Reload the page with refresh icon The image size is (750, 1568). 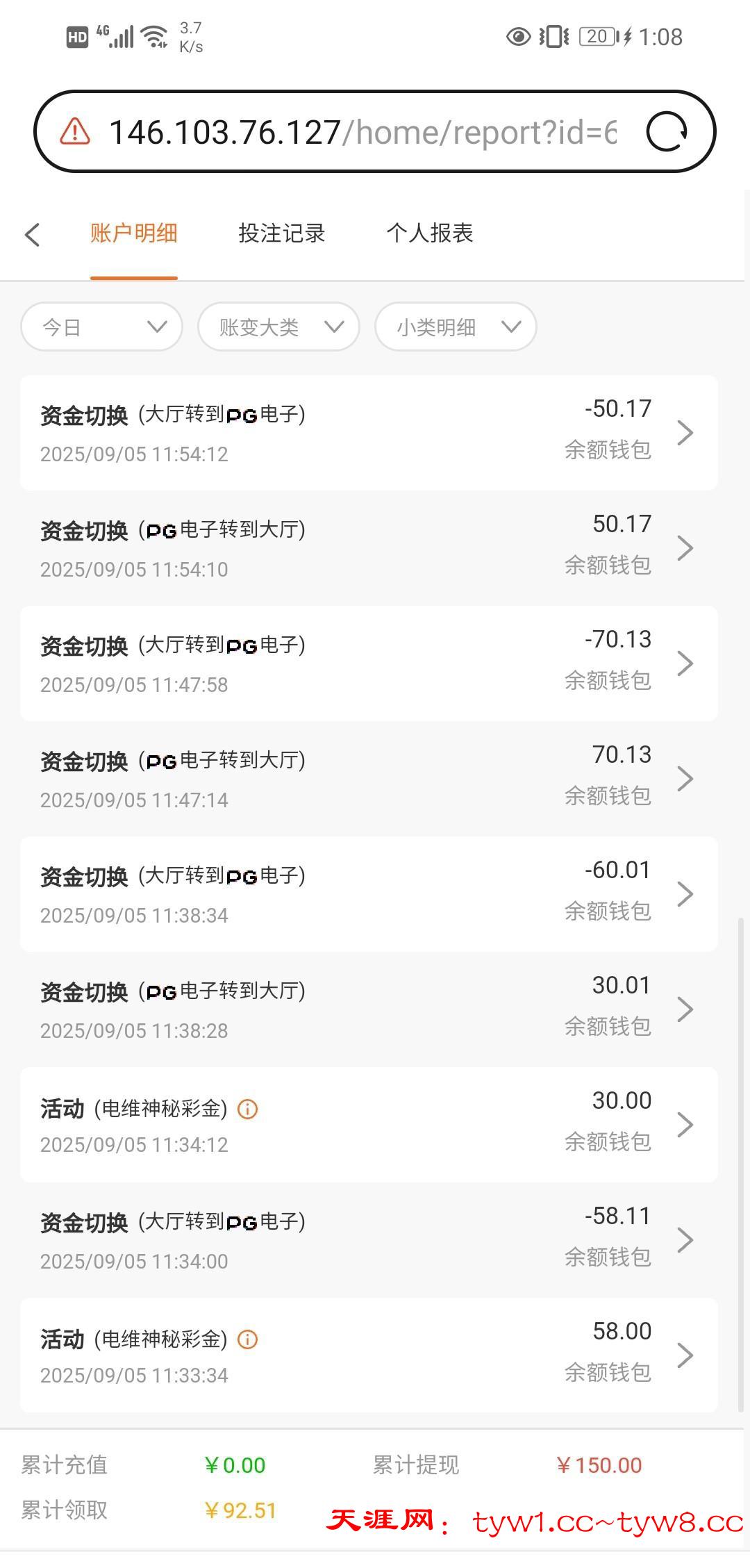667,131
